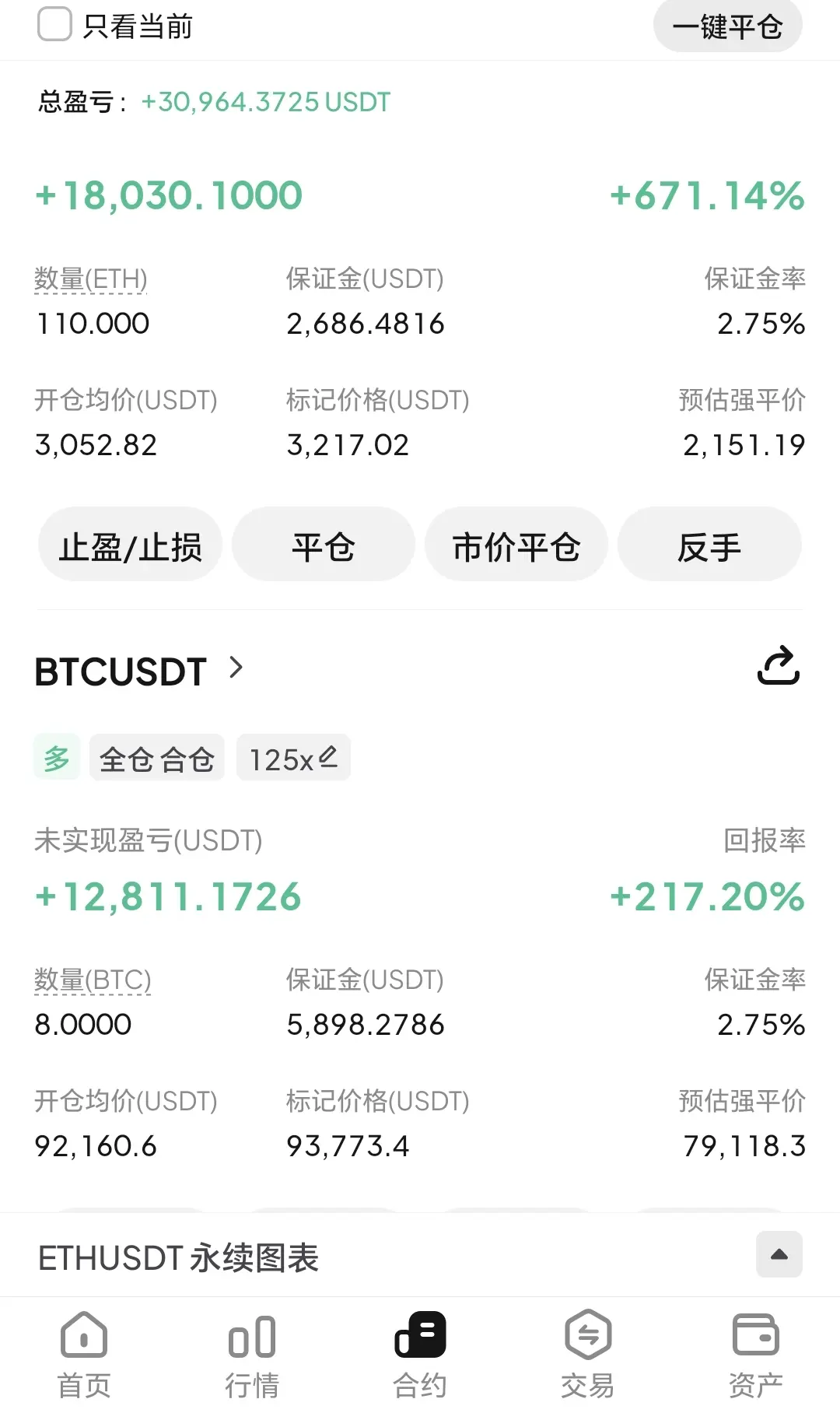The height and width of the screenshot is (1413, 840).
Task: Open 止盈/止损 for the ETH position
Action: click(x=130, y=545)
